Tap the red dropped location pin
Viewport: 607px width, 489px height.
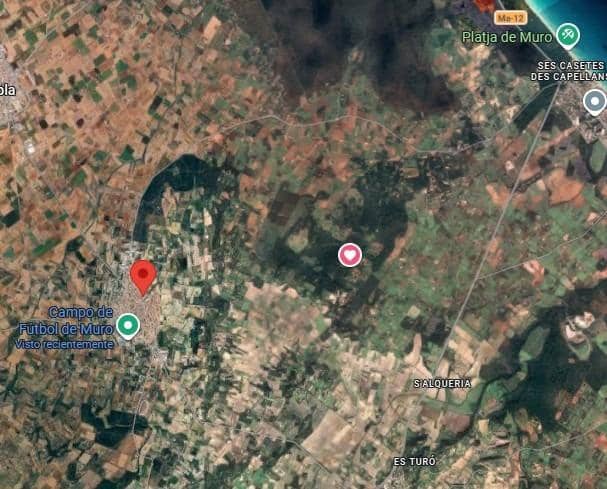pos(144,275)
